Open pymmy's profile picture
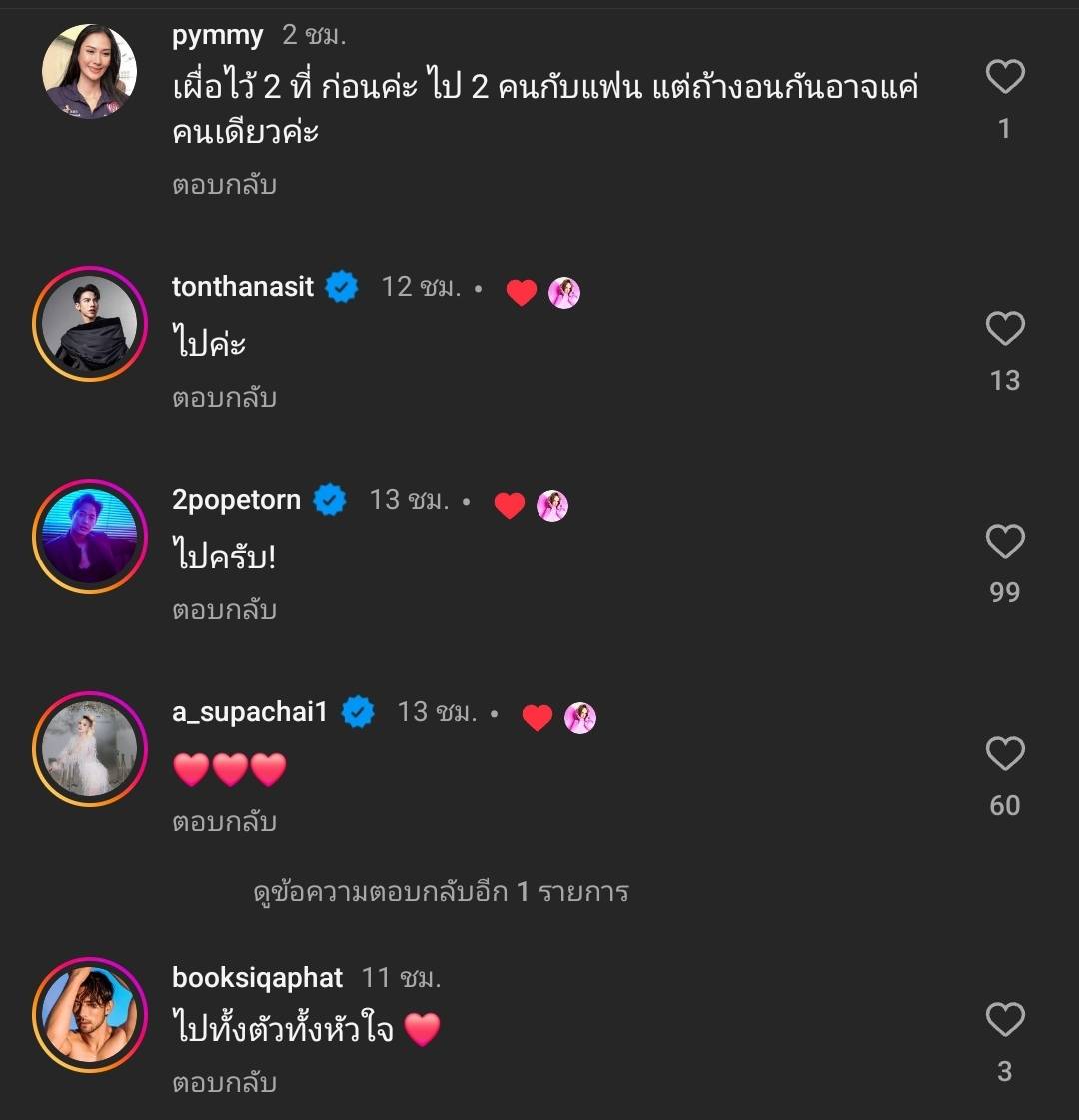This screenshot has width=1079, height=1120. point(89,71)
